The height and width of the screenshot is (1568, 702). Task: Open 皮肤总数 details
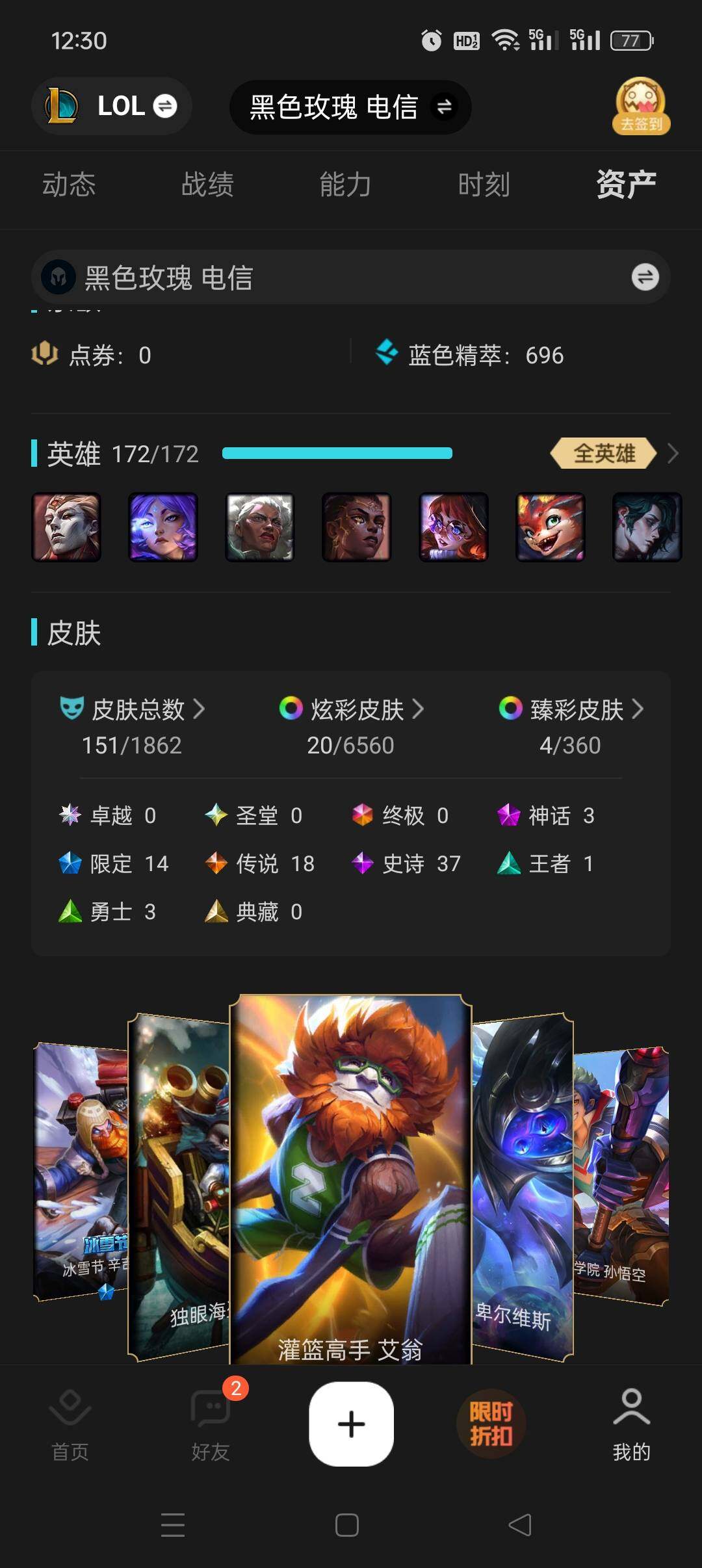132,727
